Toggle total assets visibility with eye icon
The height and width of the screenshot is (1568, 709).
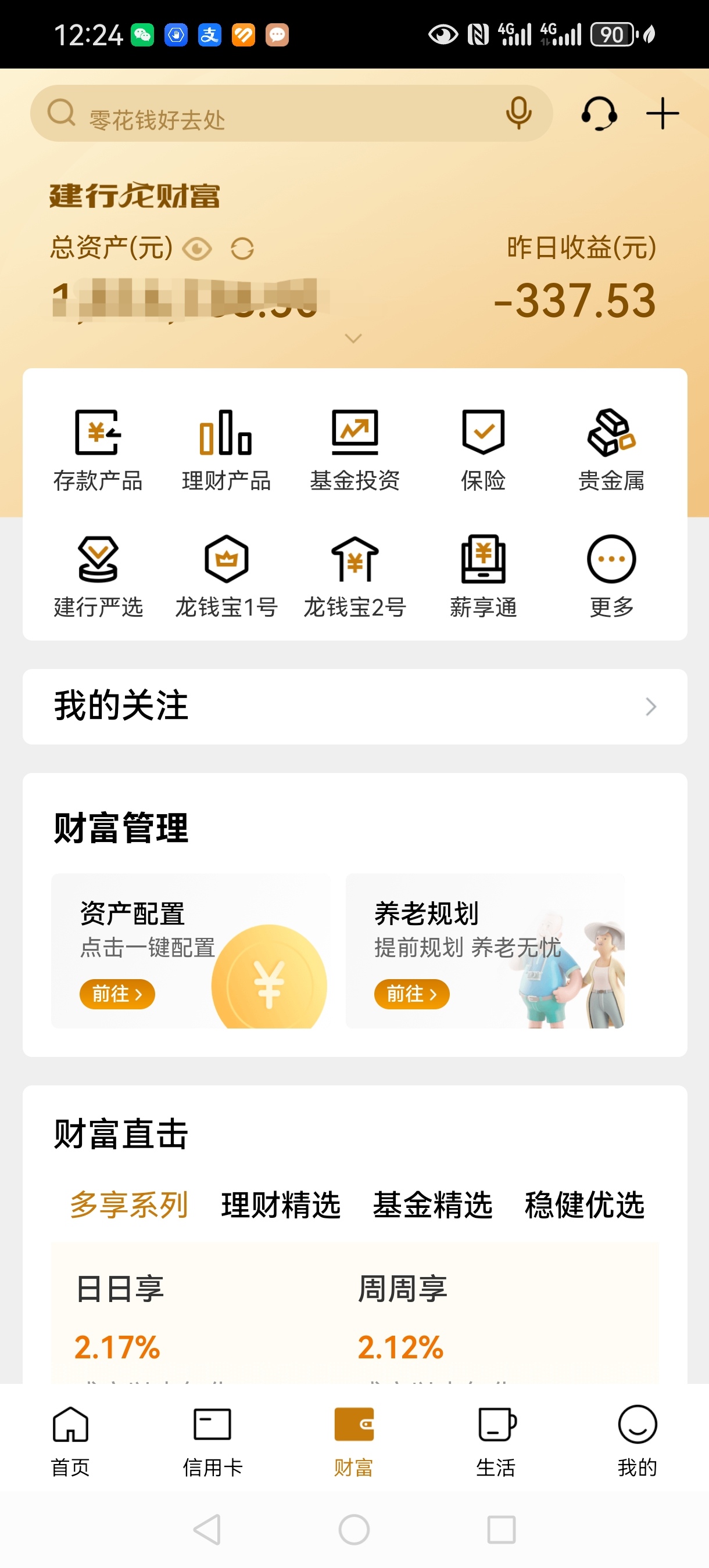(x=197, y=249)
